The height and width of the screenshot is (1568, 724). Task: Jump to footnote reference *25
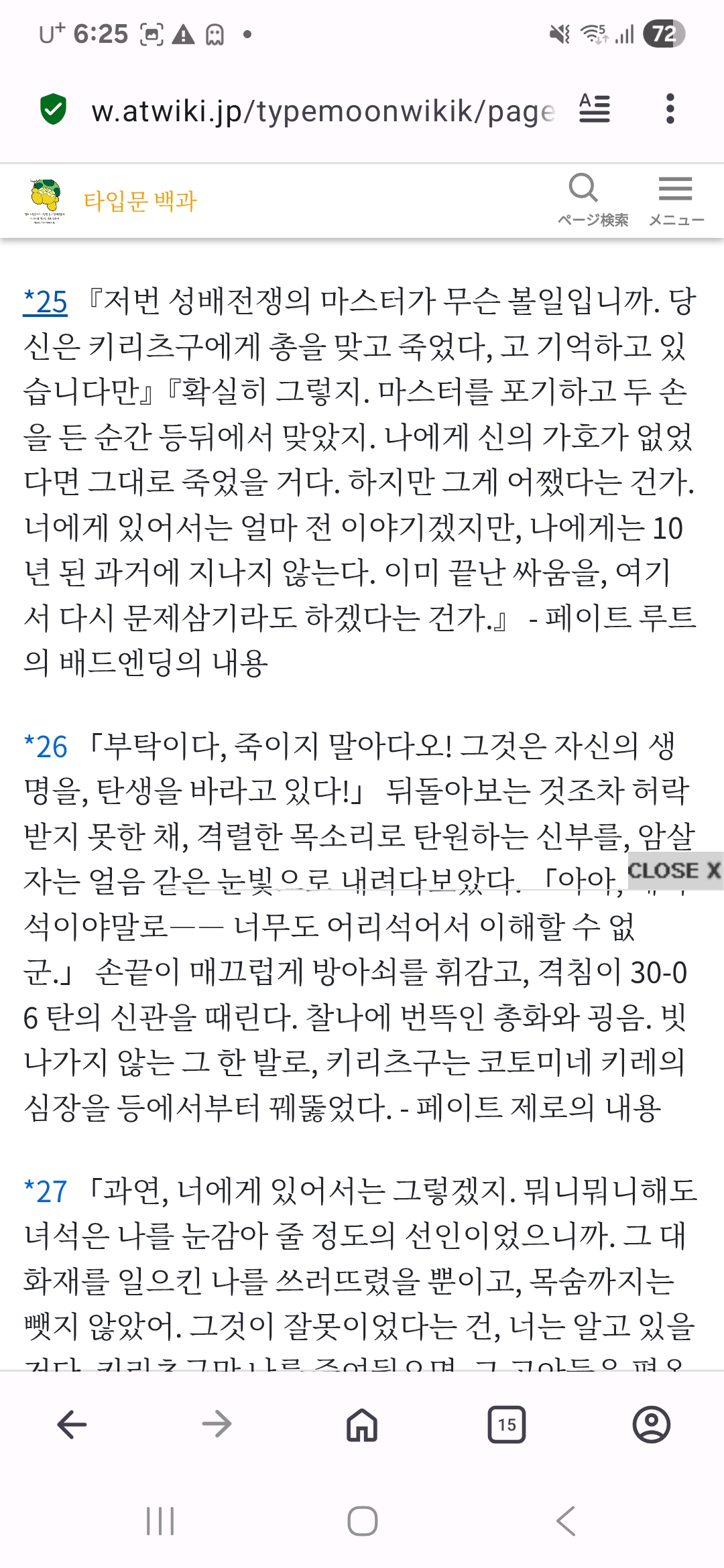click(46, 302)
